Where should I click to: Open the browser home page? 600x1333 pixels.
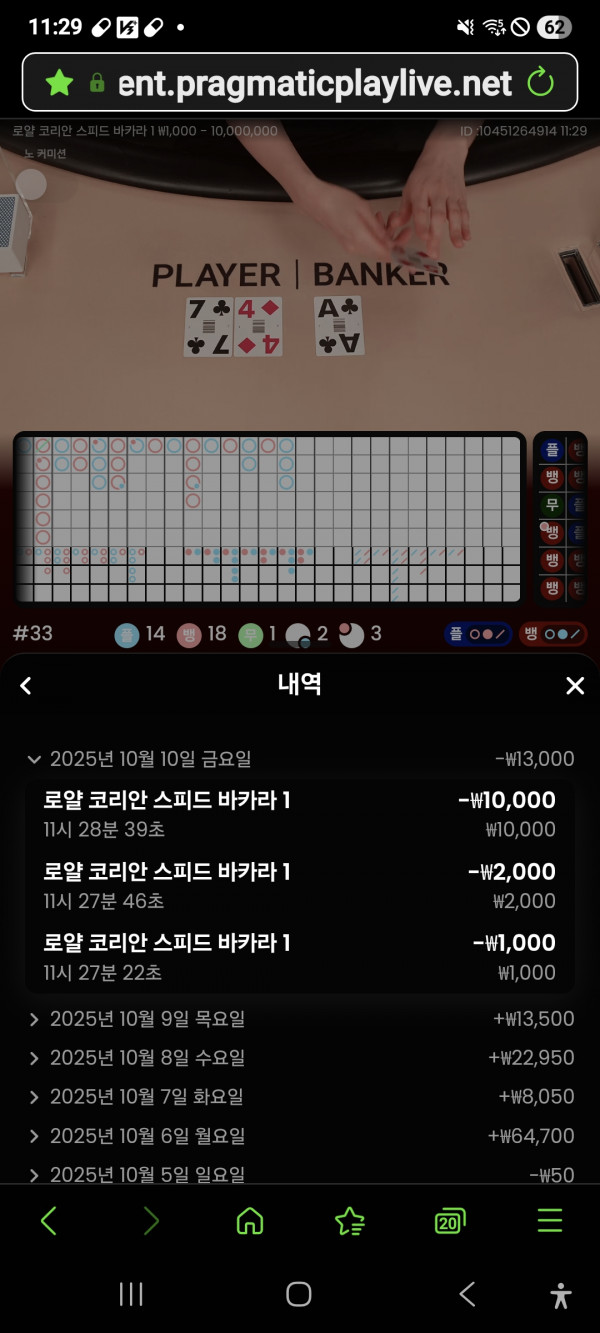pos(249,1221)
